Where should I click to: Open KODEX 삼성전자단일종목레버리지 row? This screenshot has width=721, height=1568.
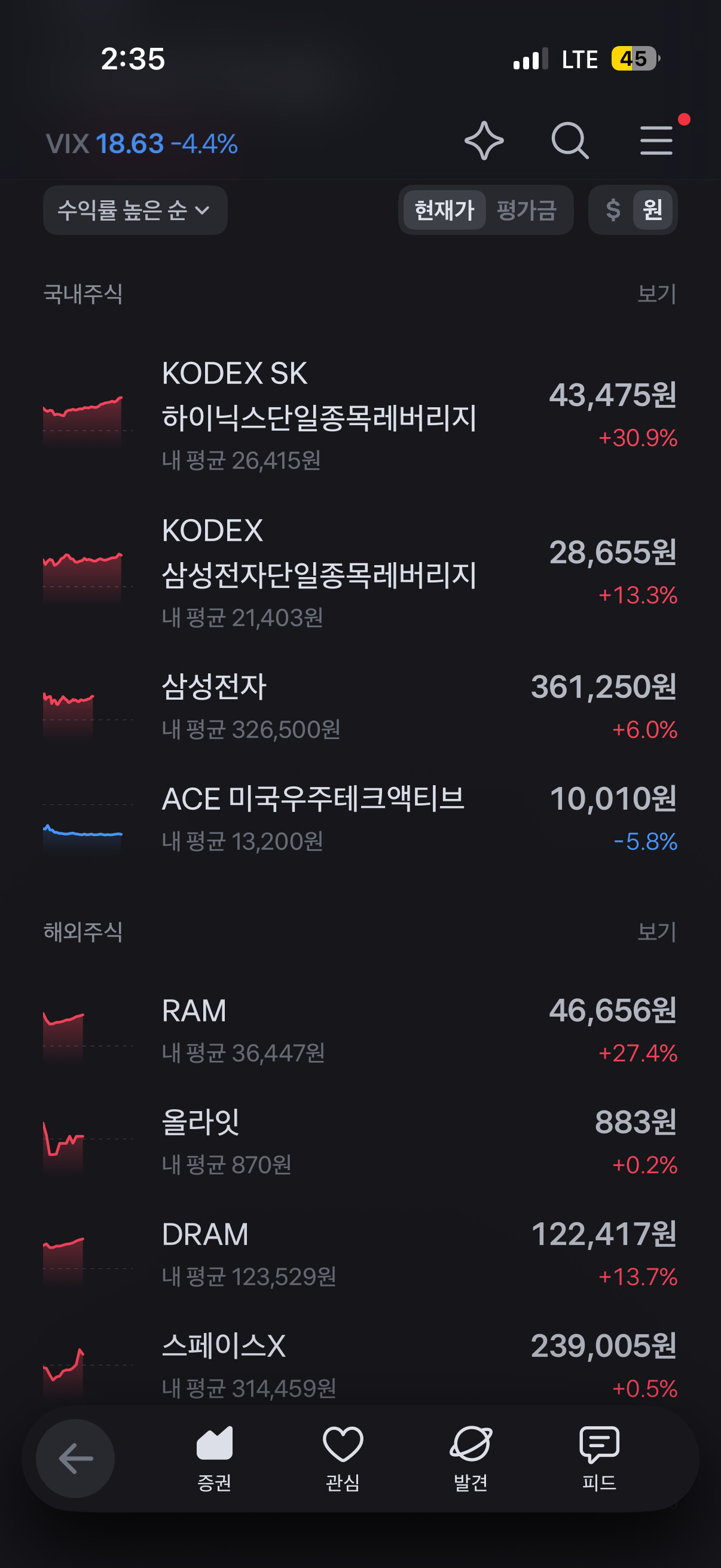tap(360, 573)
